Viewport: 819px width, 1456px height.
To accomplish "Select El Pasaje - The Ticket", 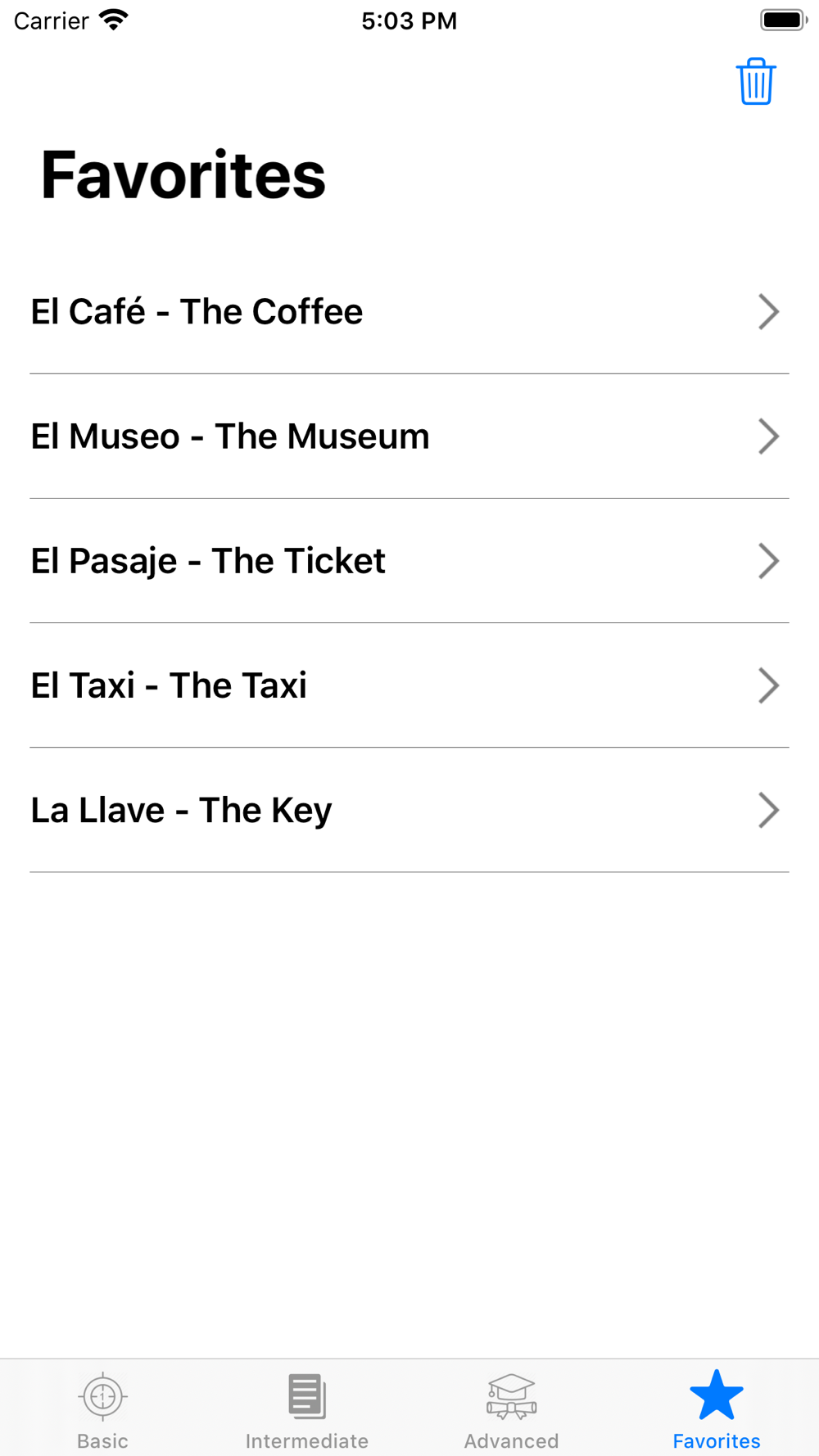I will tap(409, 561).
